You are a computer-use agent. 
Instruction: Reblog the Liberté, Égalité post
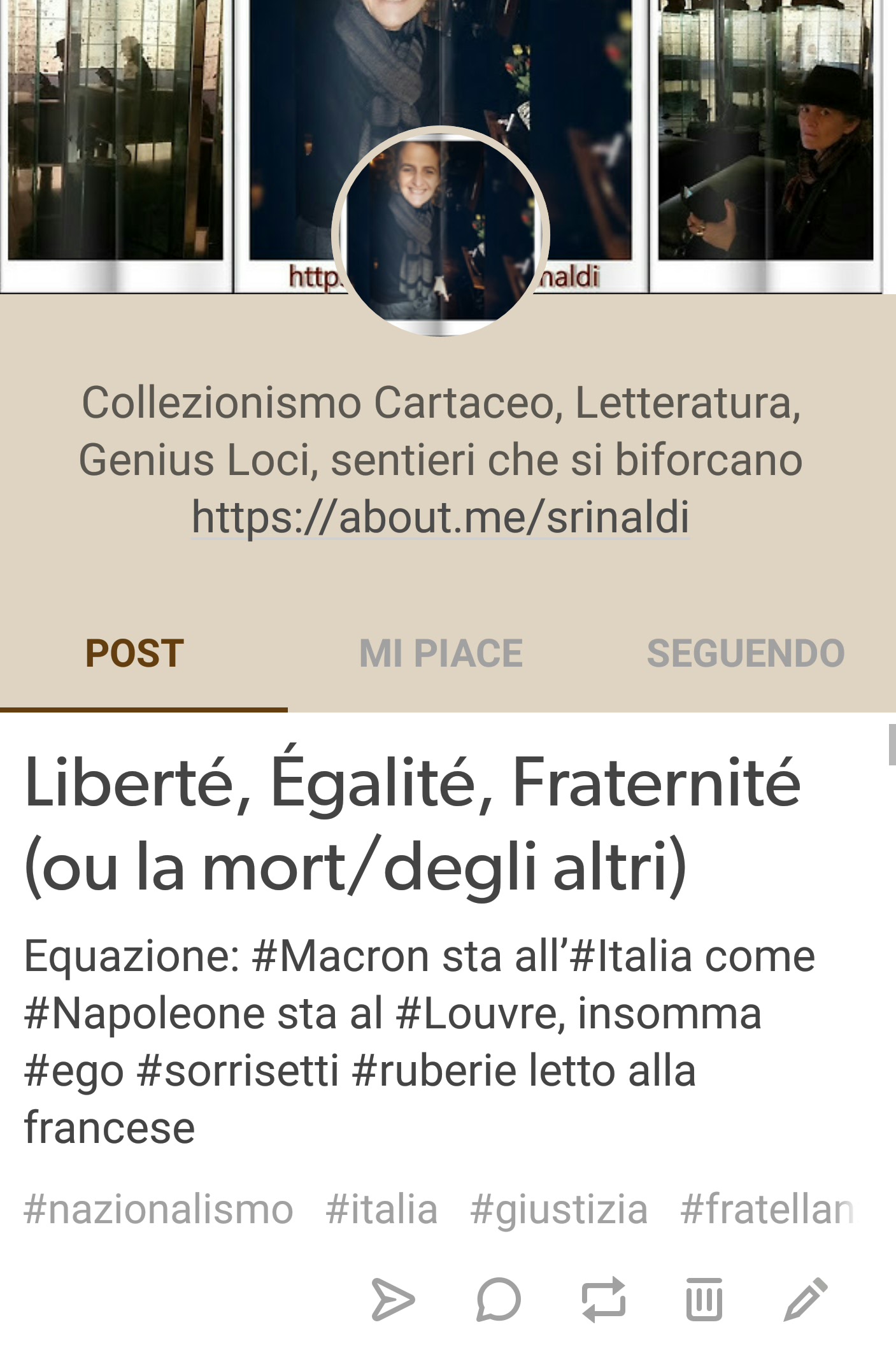click(x=604, y=1299)
